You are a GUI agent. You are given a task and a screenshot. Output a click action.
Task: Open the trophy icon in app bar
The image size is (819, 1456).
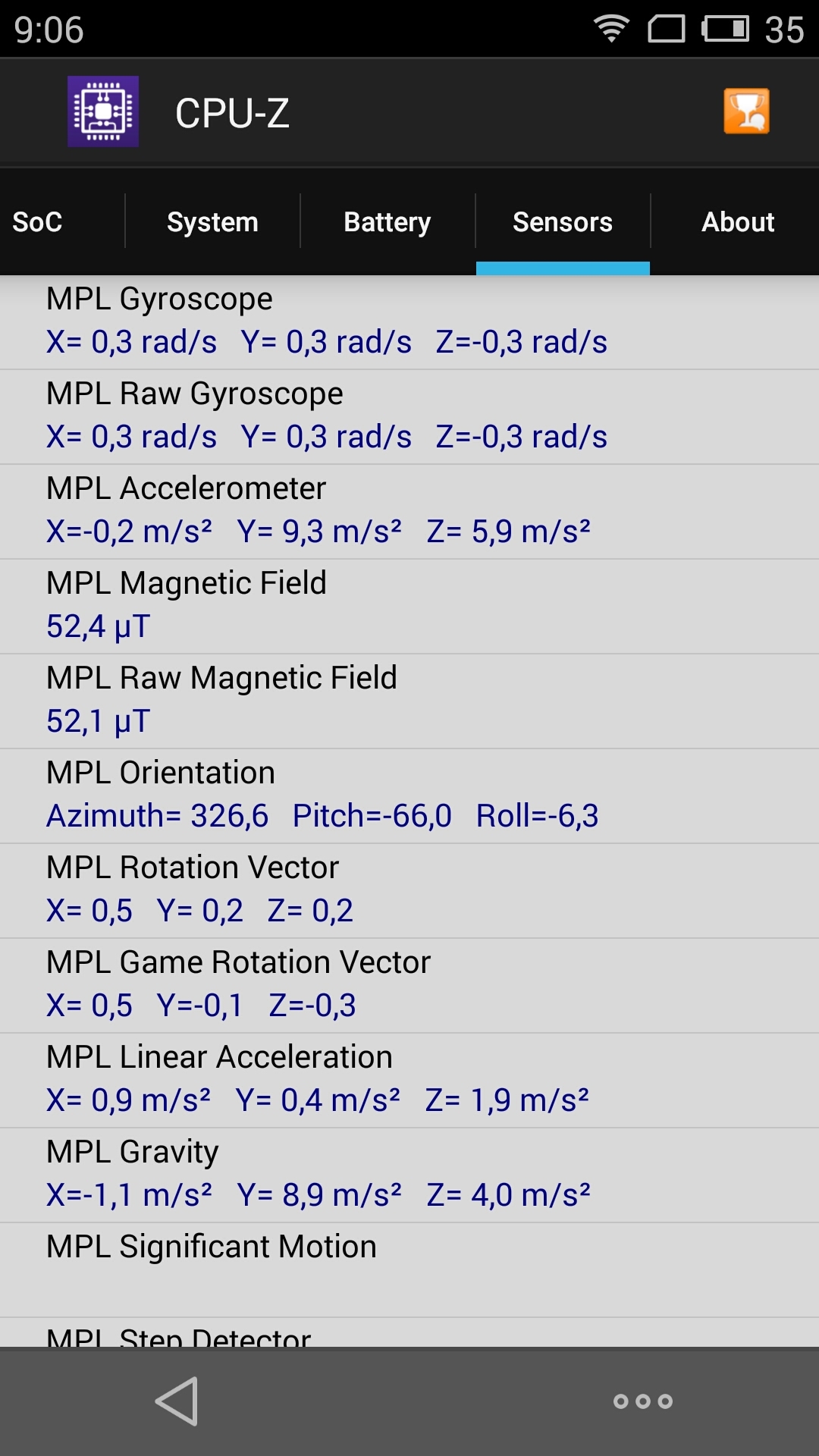click(x=747, y=111)
